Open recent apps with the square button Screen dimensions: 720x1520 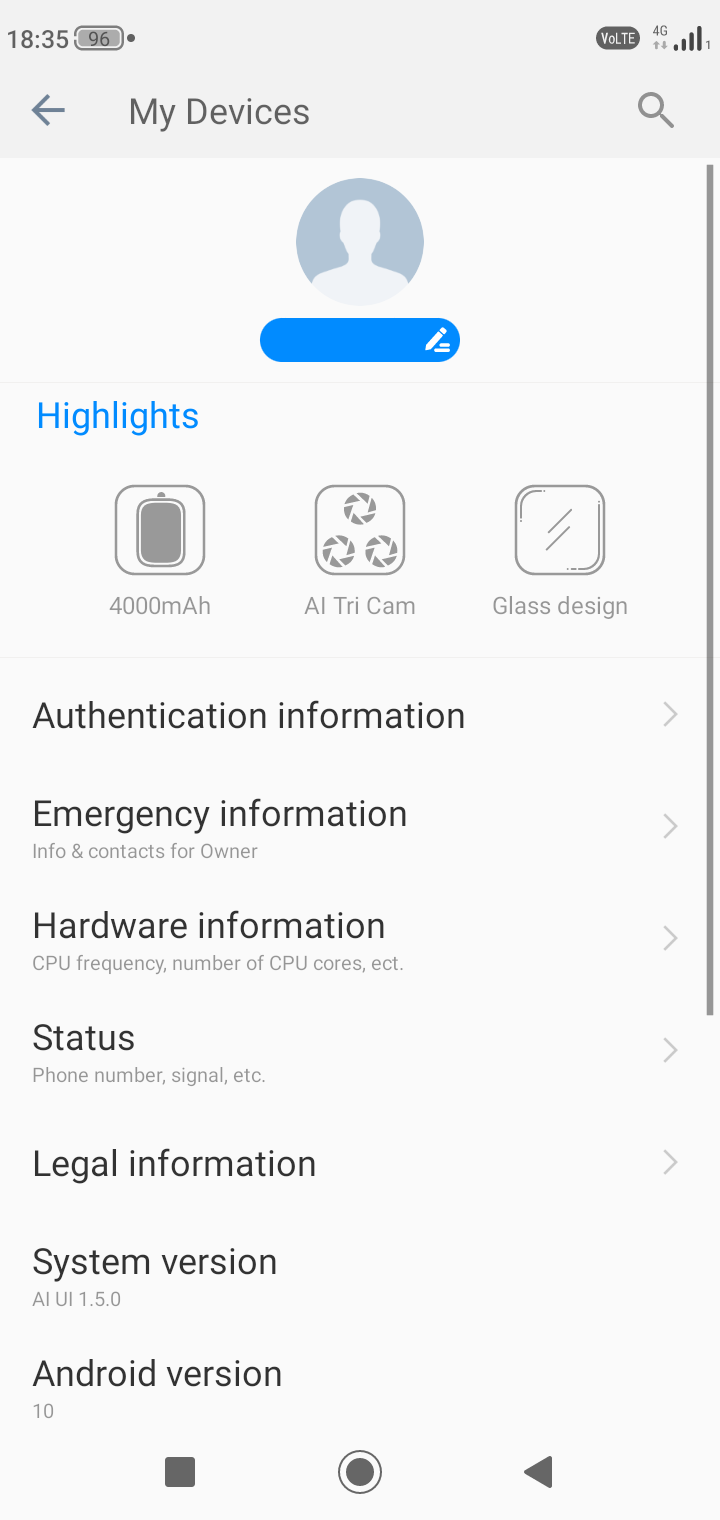pos(180,1471)
